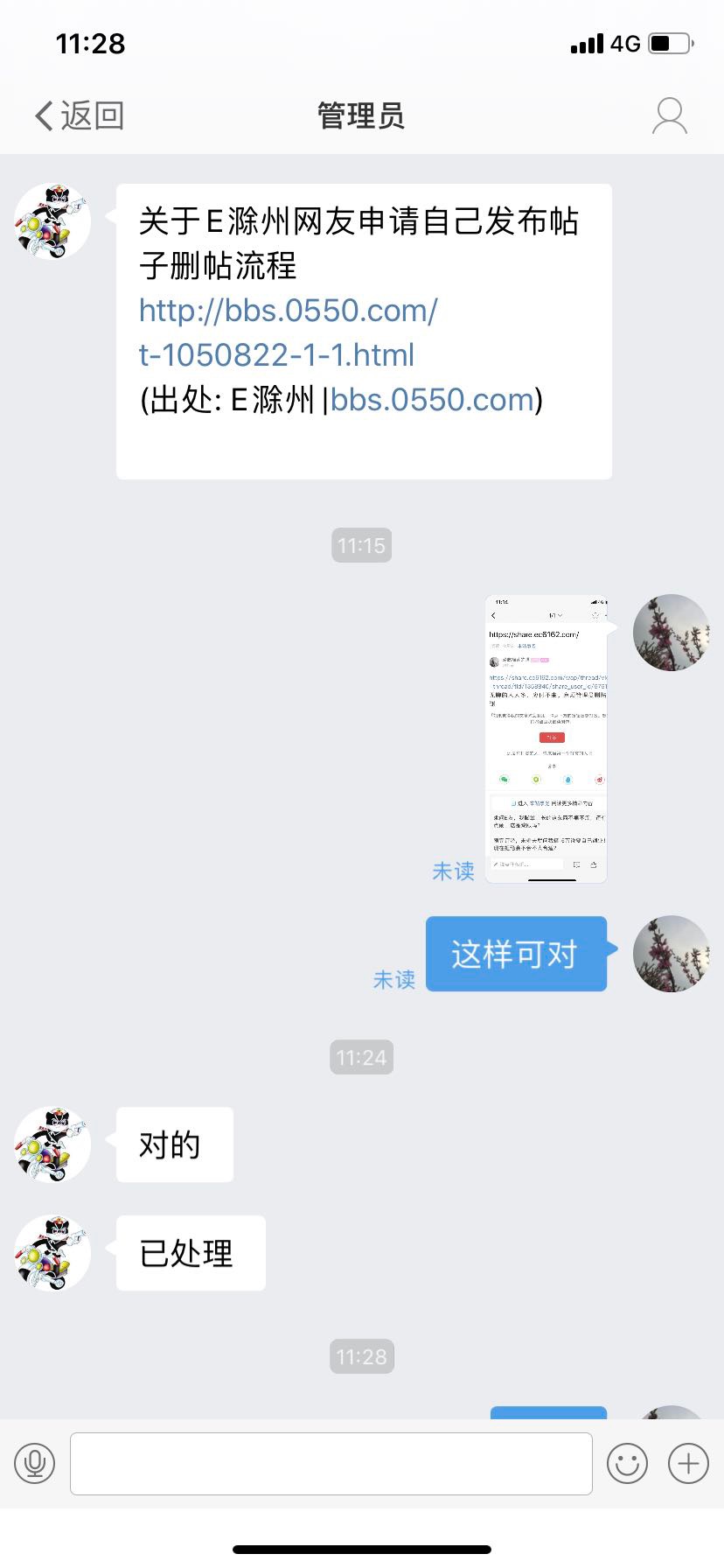The height and width of the screenshot is (1568, 724).
Task: Go back with the 返回 button
Action: [80, 115]
